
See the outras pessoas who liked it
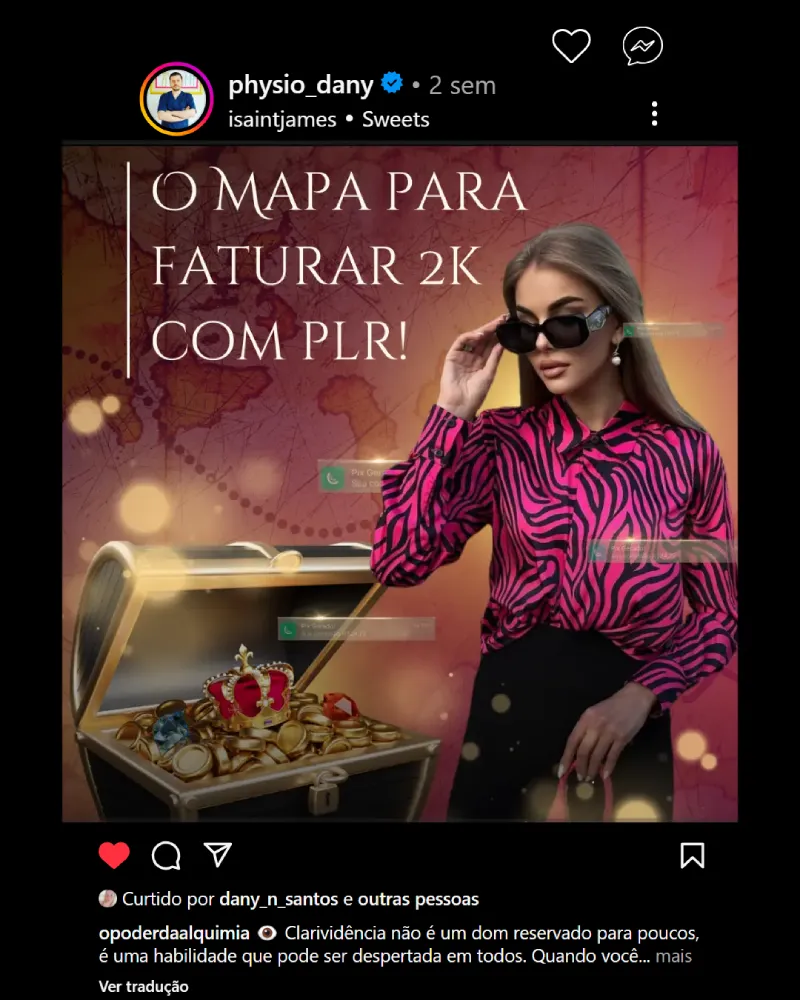pyautogui.click(x=421, y=899)
